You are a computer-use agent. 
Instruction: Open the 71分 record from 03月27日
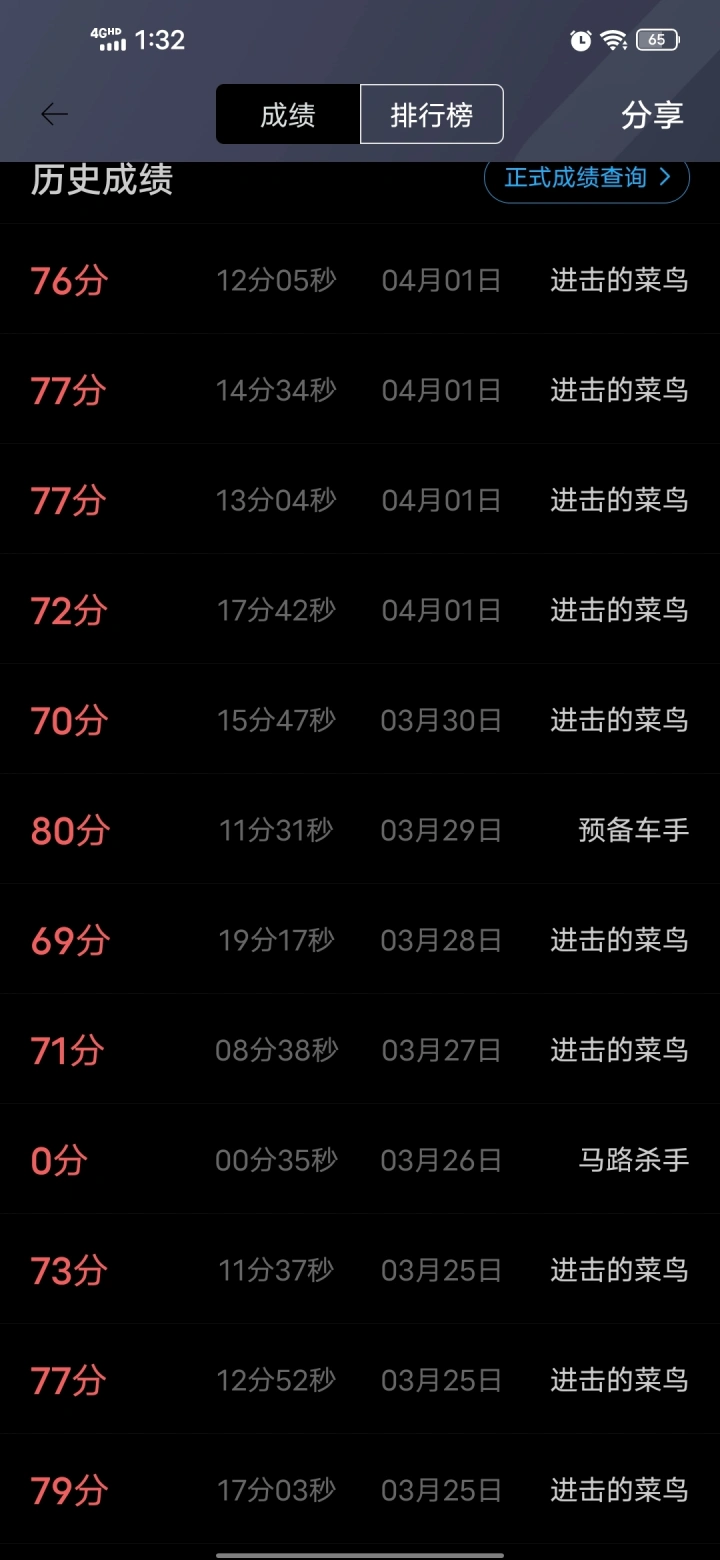pos(360,1049)
